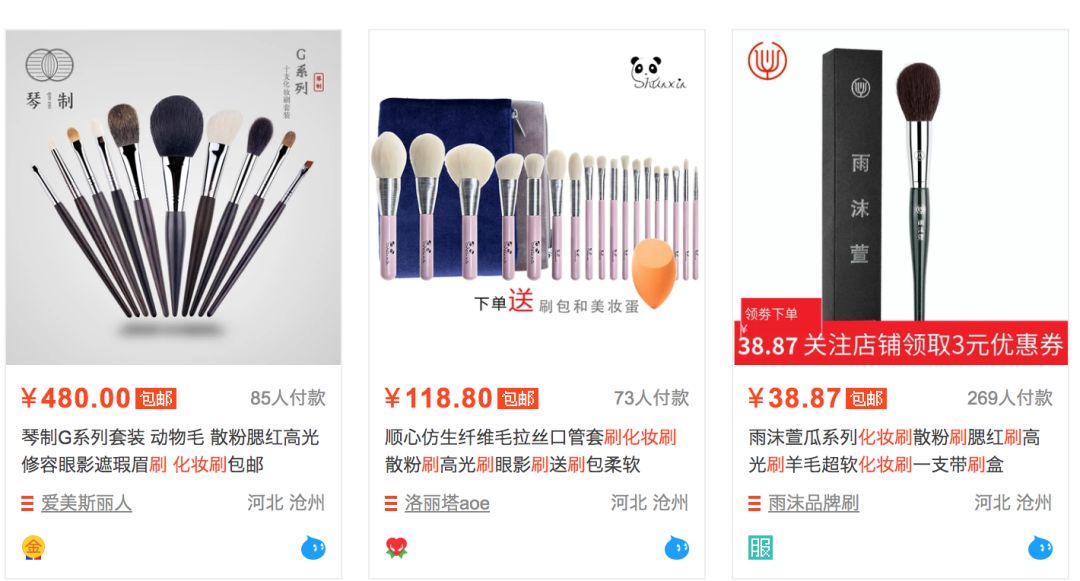The image size is (1080, 581).
Task: Open the pink 顺心 brush set product image
Action: 537,197
